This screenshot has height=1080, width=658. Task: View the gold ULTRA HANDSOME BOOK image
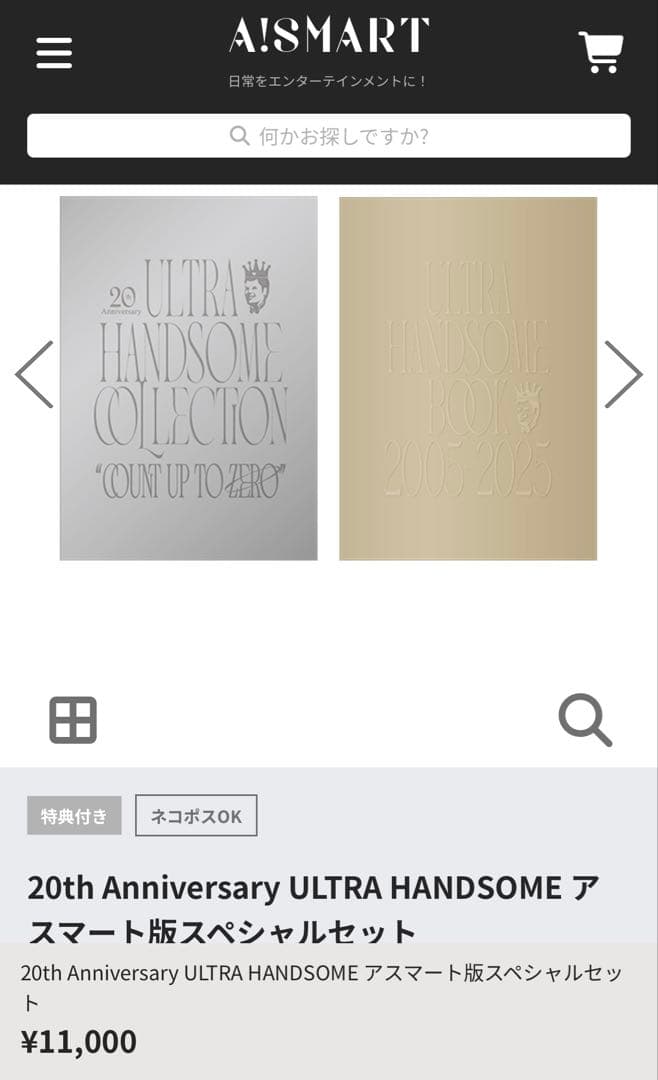468,378
